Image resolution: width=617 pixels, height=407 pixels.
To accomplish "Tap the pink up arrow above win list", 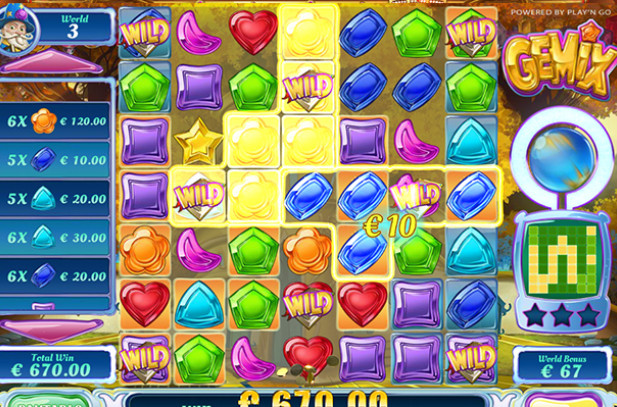I will (52, 66).
